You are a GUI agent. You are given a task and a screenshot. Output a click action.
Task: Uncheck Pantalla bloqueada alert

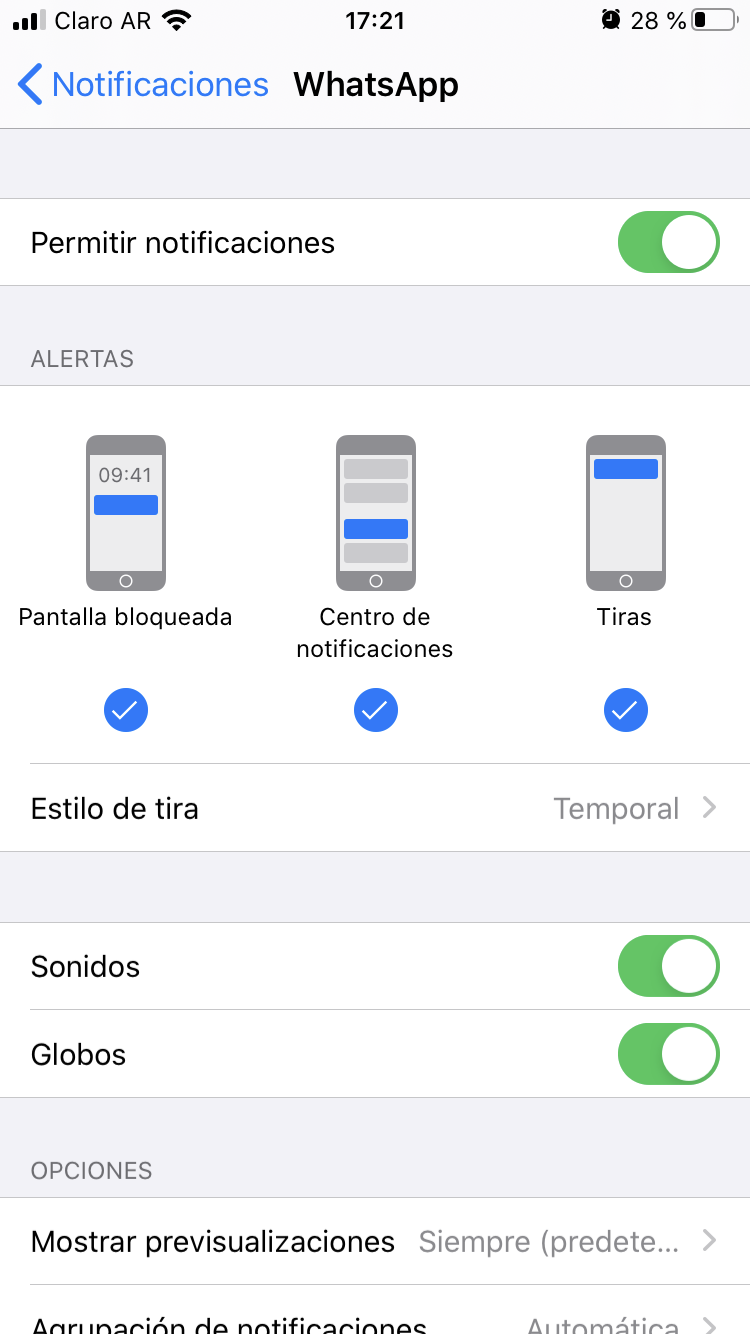[x=126, y=710]
